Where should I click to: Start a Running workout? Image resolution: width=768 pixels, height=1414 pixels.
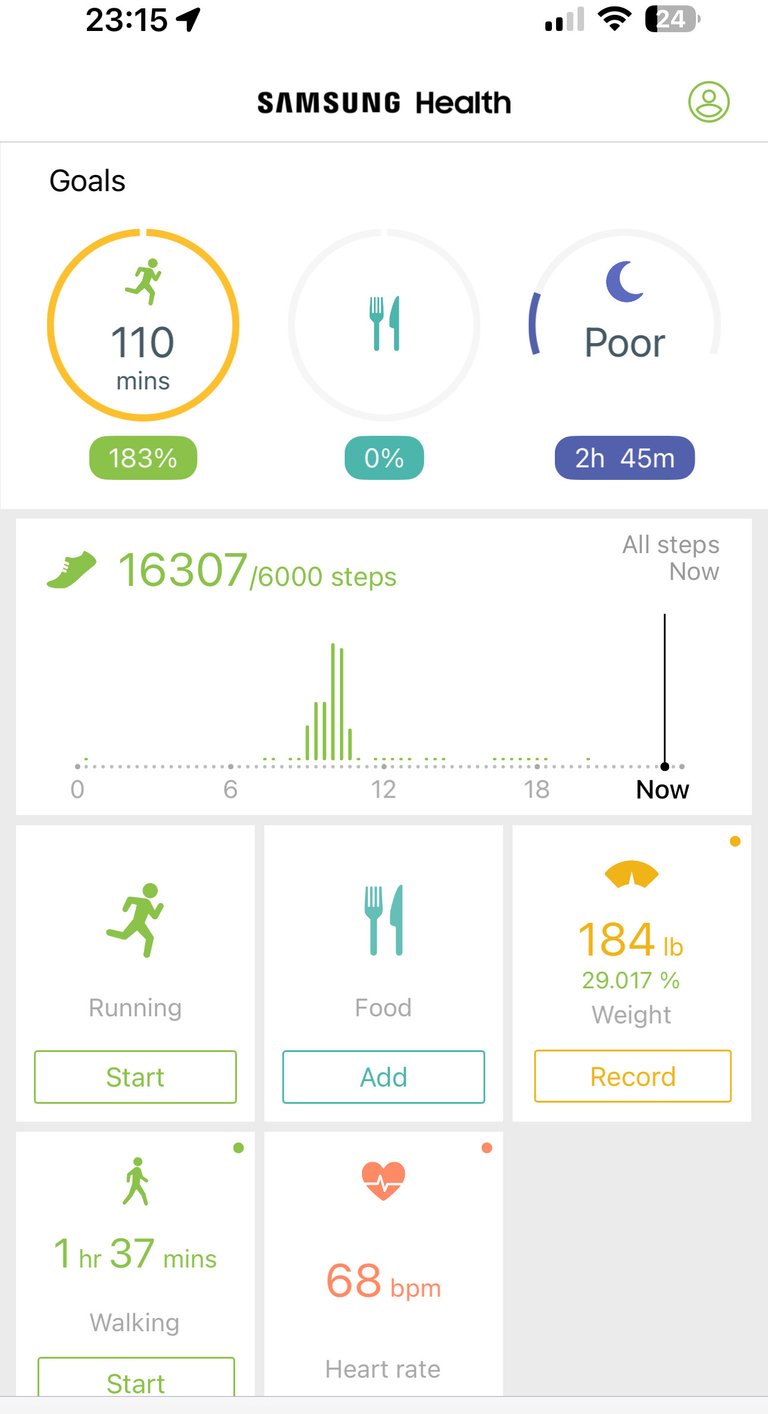click(x=135, y=1077)
